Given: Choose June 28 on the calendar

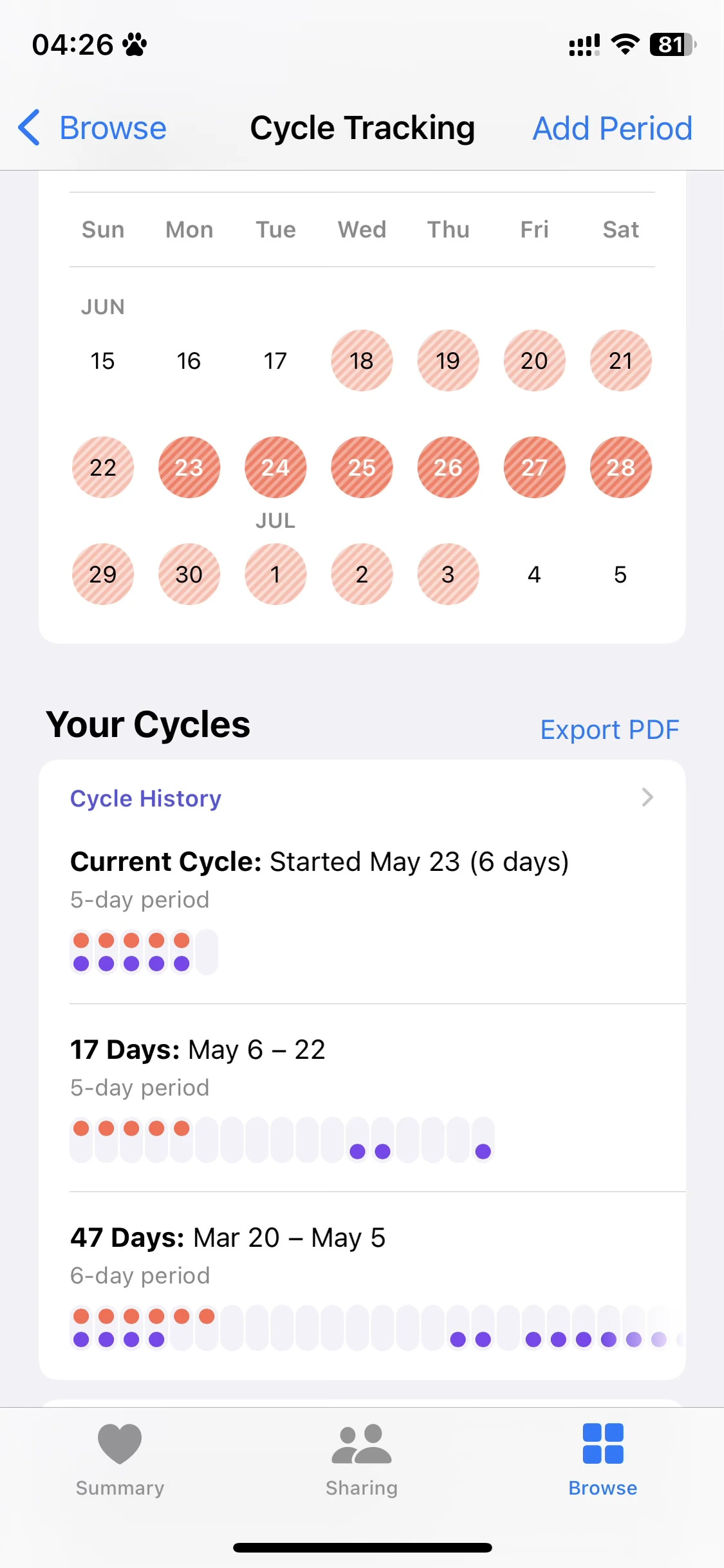Looking at the screenshot, I should tap(620, 467).
